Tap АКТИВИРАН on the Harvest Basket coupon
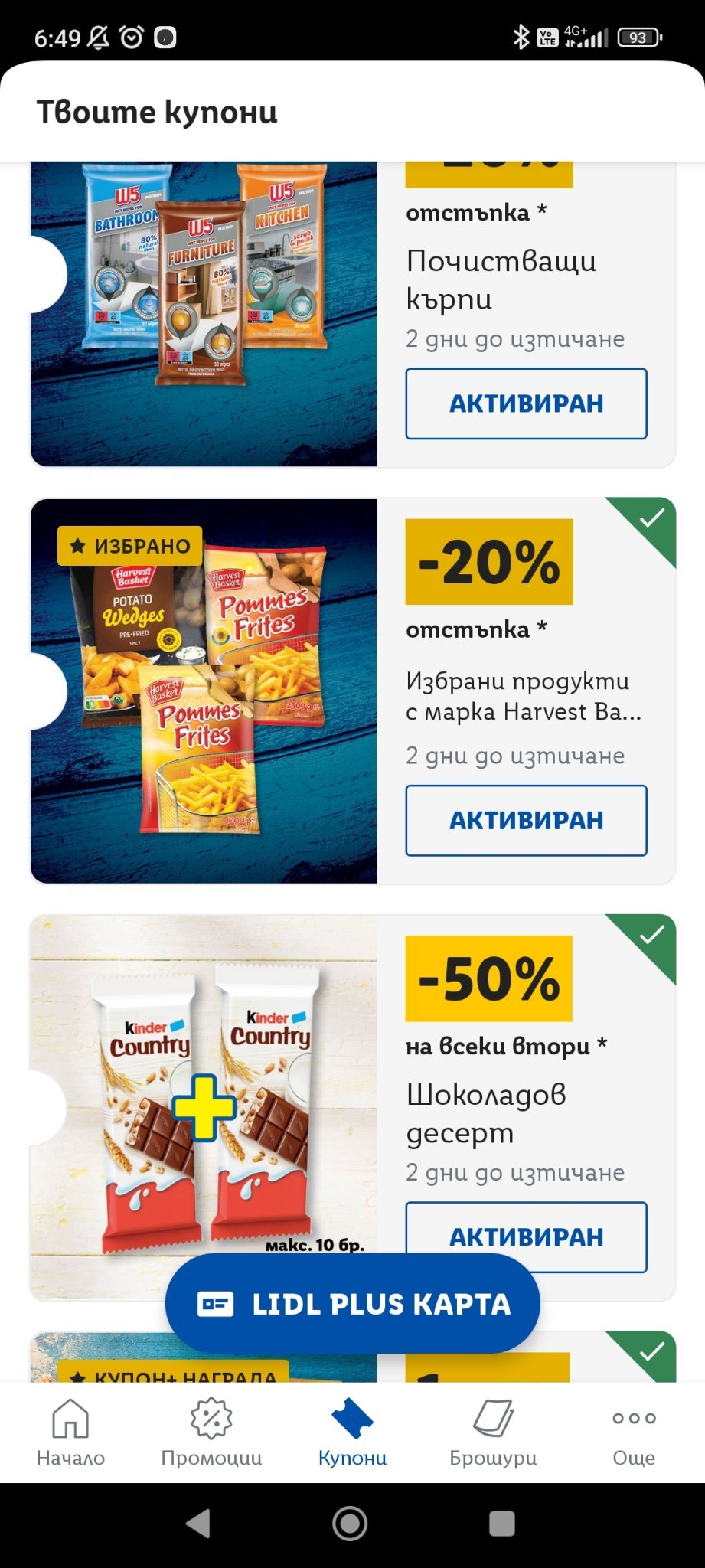This screenshot has width=705, height=1568. tap(526, 820)
